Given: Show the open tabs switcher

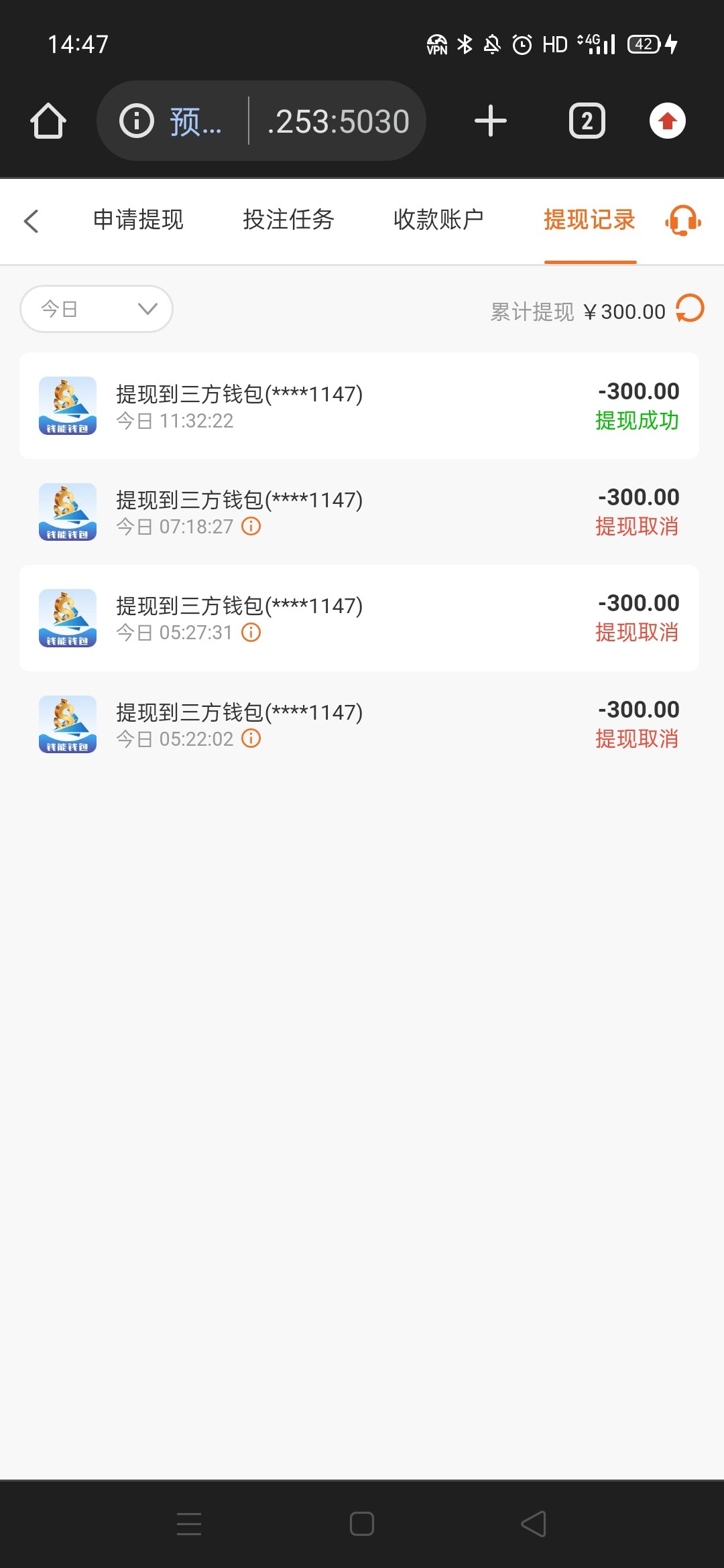Looking at the screenshot, I should [x=587, y=121].
